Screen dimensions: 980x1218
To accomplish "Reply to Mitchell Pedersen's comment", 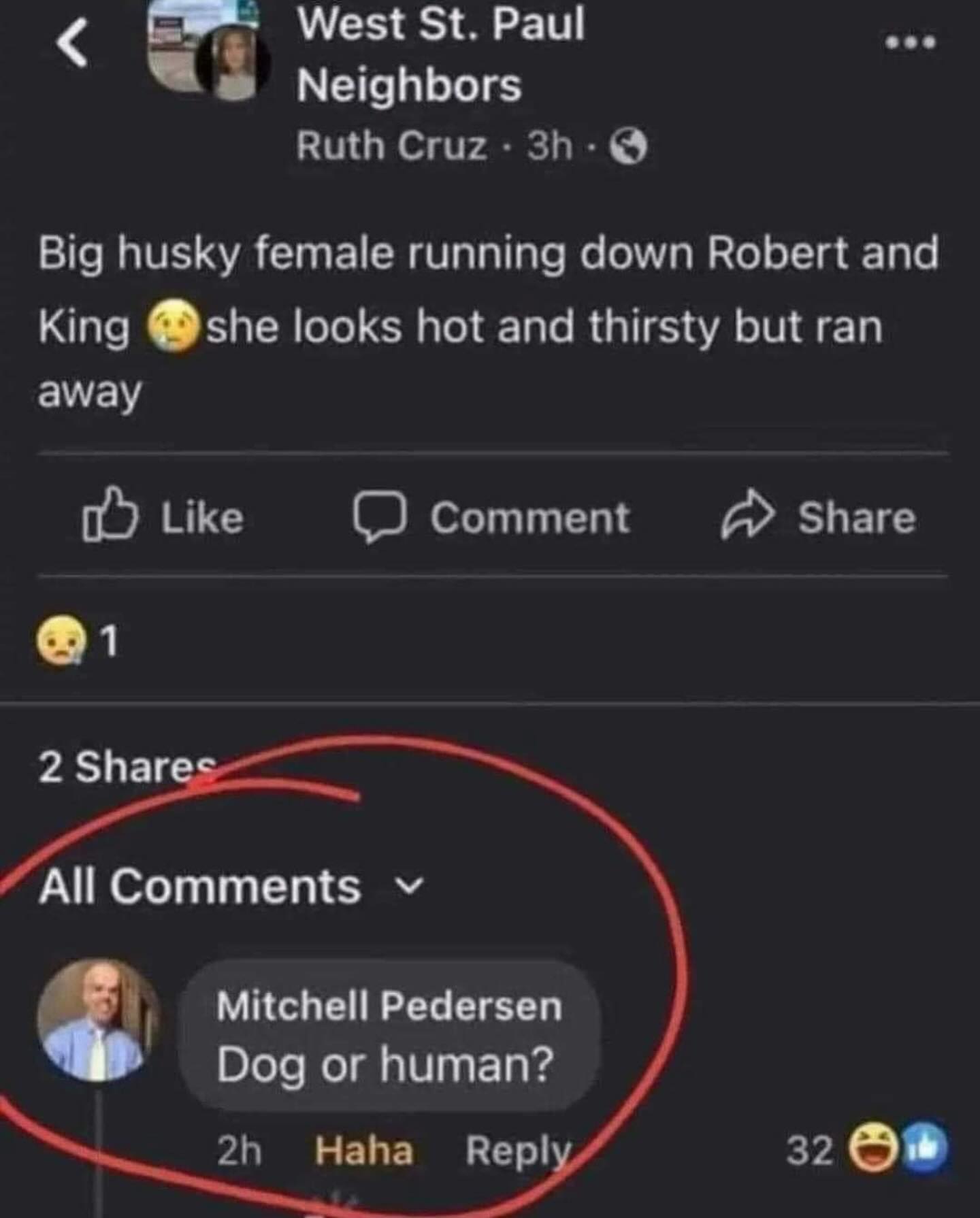I will (519, 1151).
